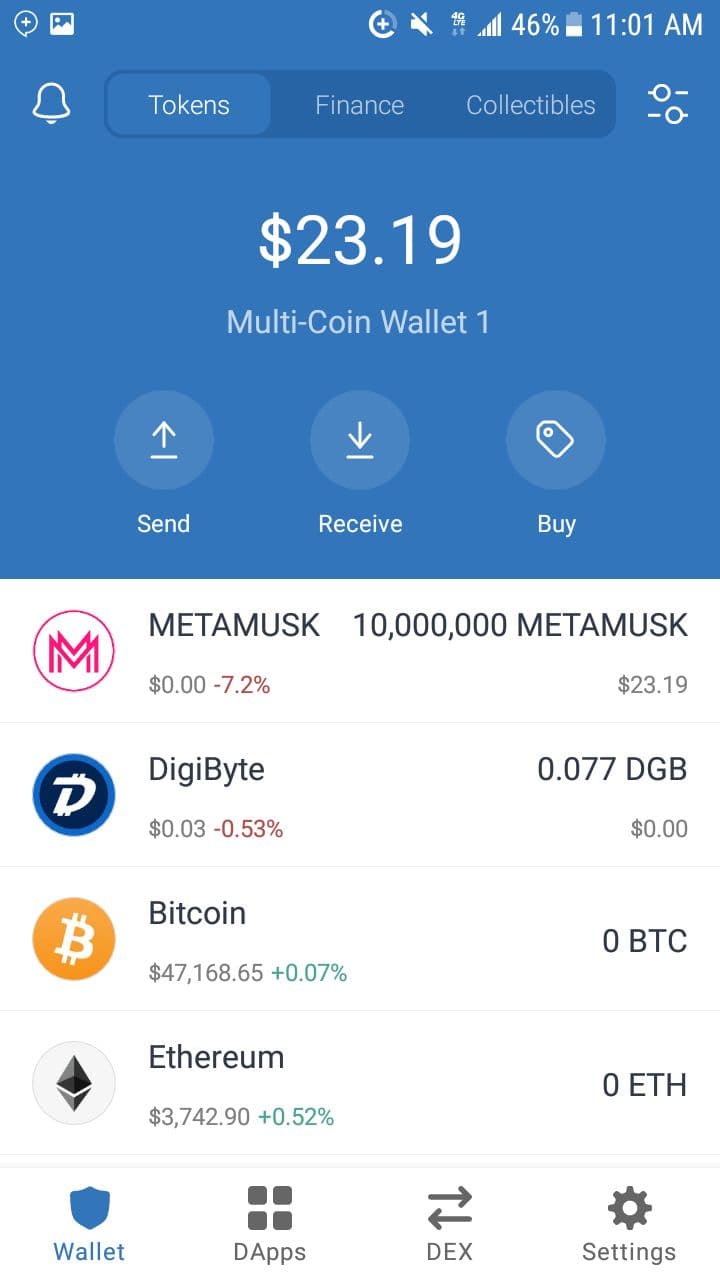This screenshot has height=1280, width=720.
Task: Open the DigiByte token row
Action: tap(360, 795)
